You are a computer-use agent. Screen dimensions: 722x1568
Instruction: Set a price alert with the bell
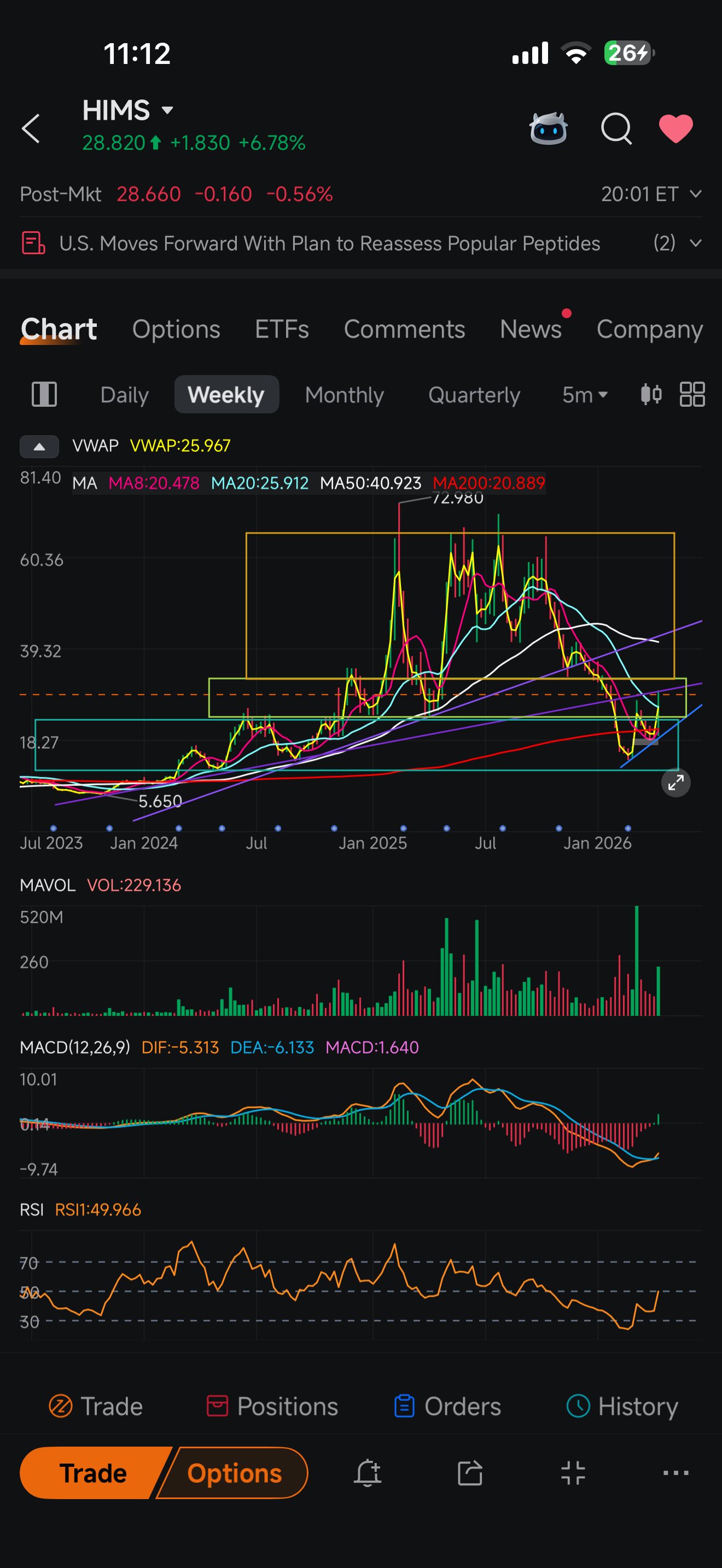(368, 1473)
